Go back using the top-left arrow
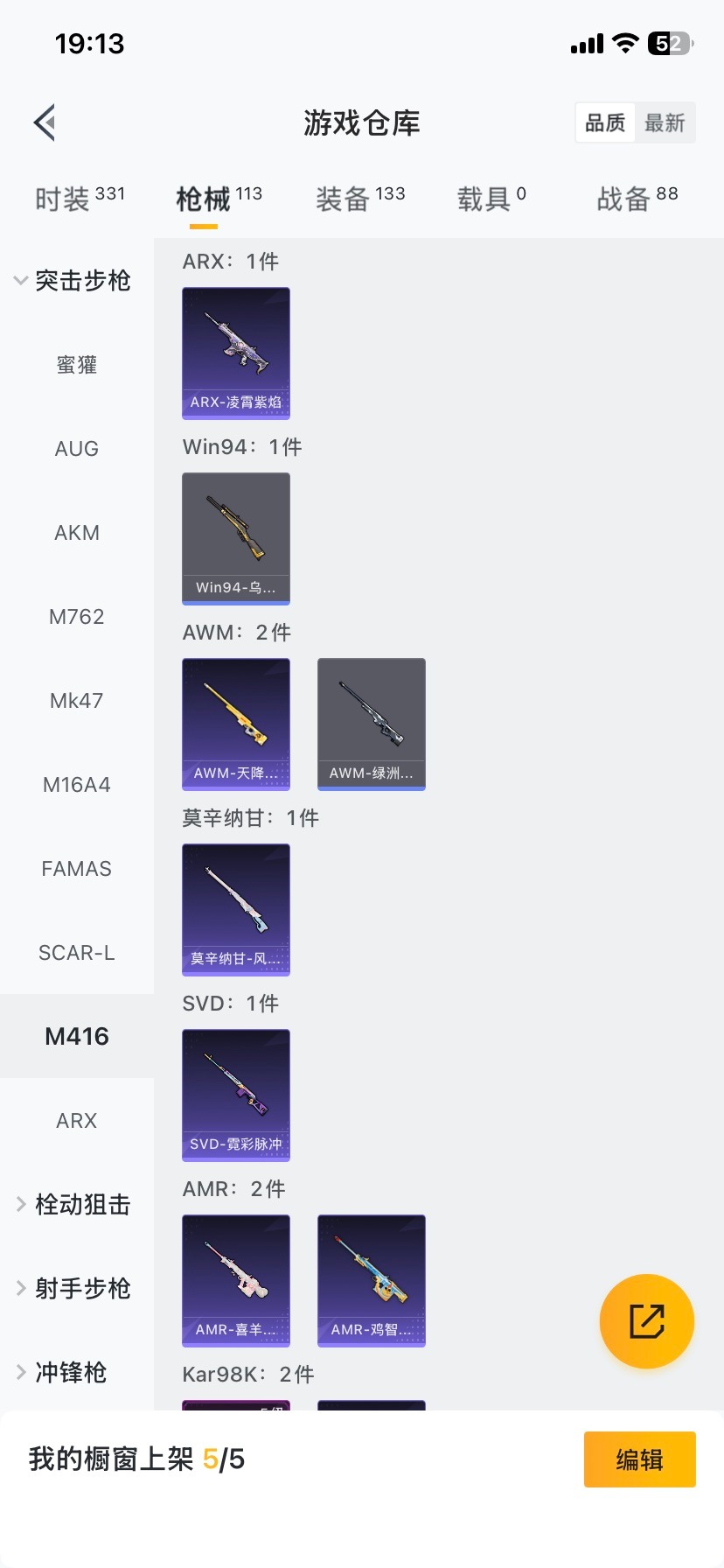This screenshot has height=1568, width=724. (45, 122)
